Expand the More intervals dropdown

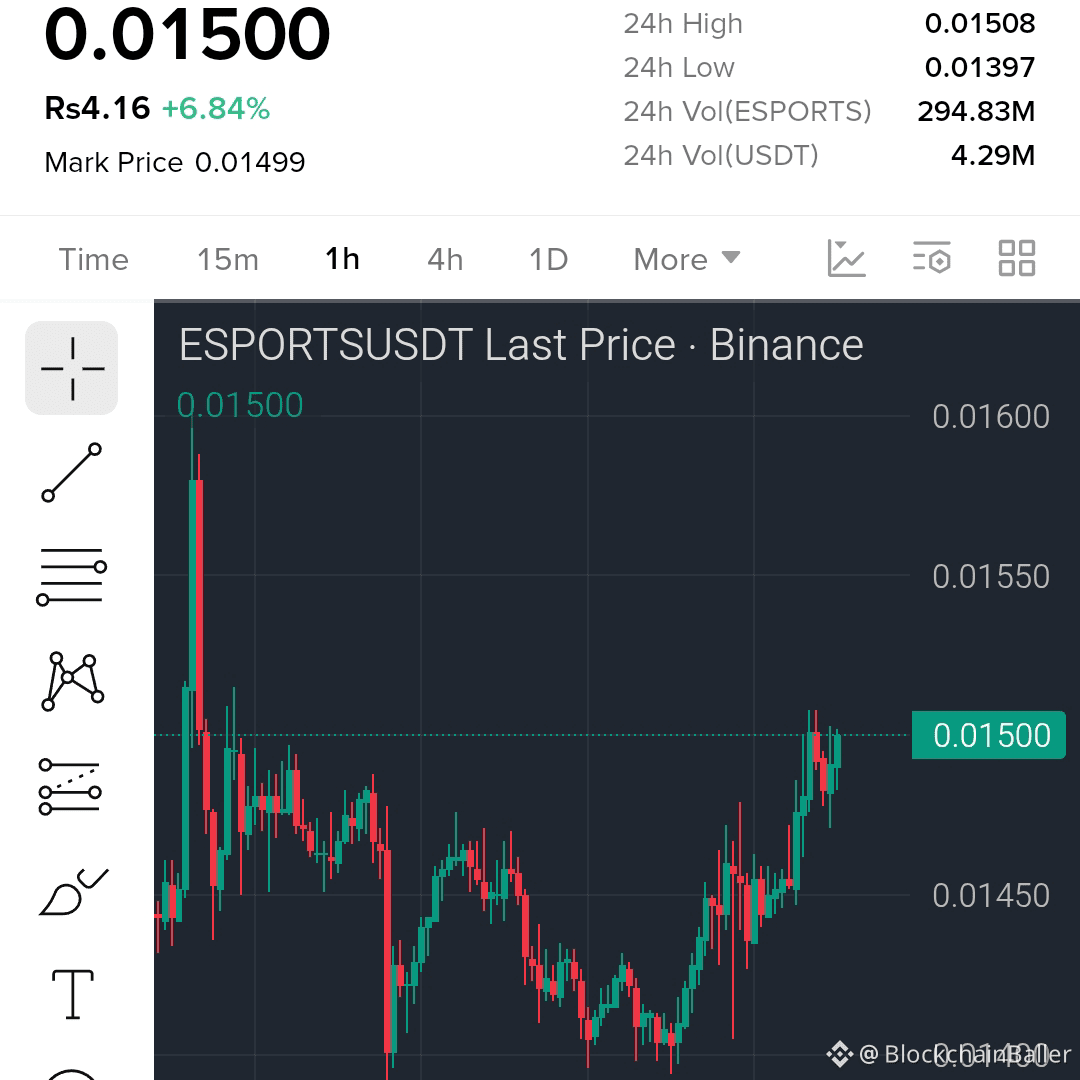click(687, 260)
